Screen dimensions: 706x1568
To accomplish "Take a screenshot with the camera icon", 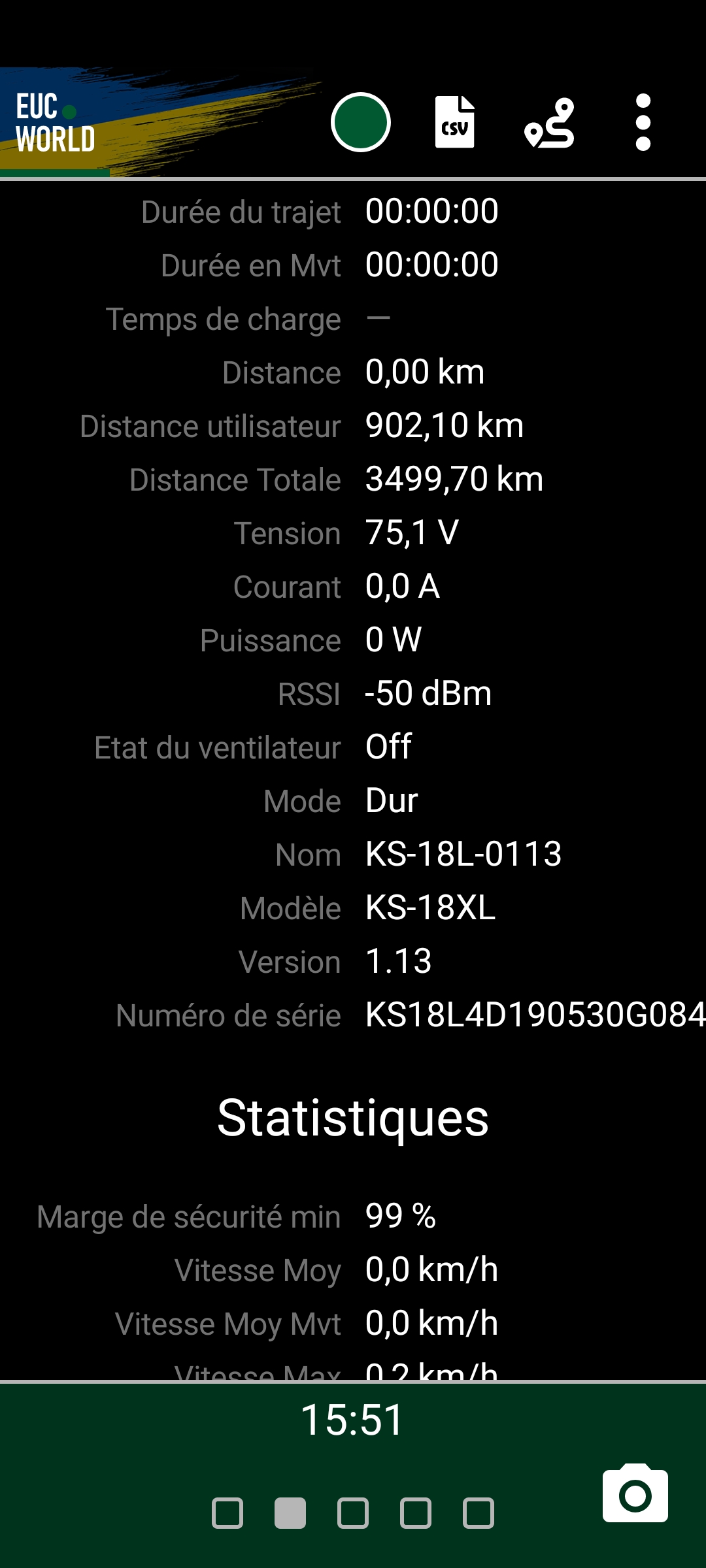I will (635, 1494).
